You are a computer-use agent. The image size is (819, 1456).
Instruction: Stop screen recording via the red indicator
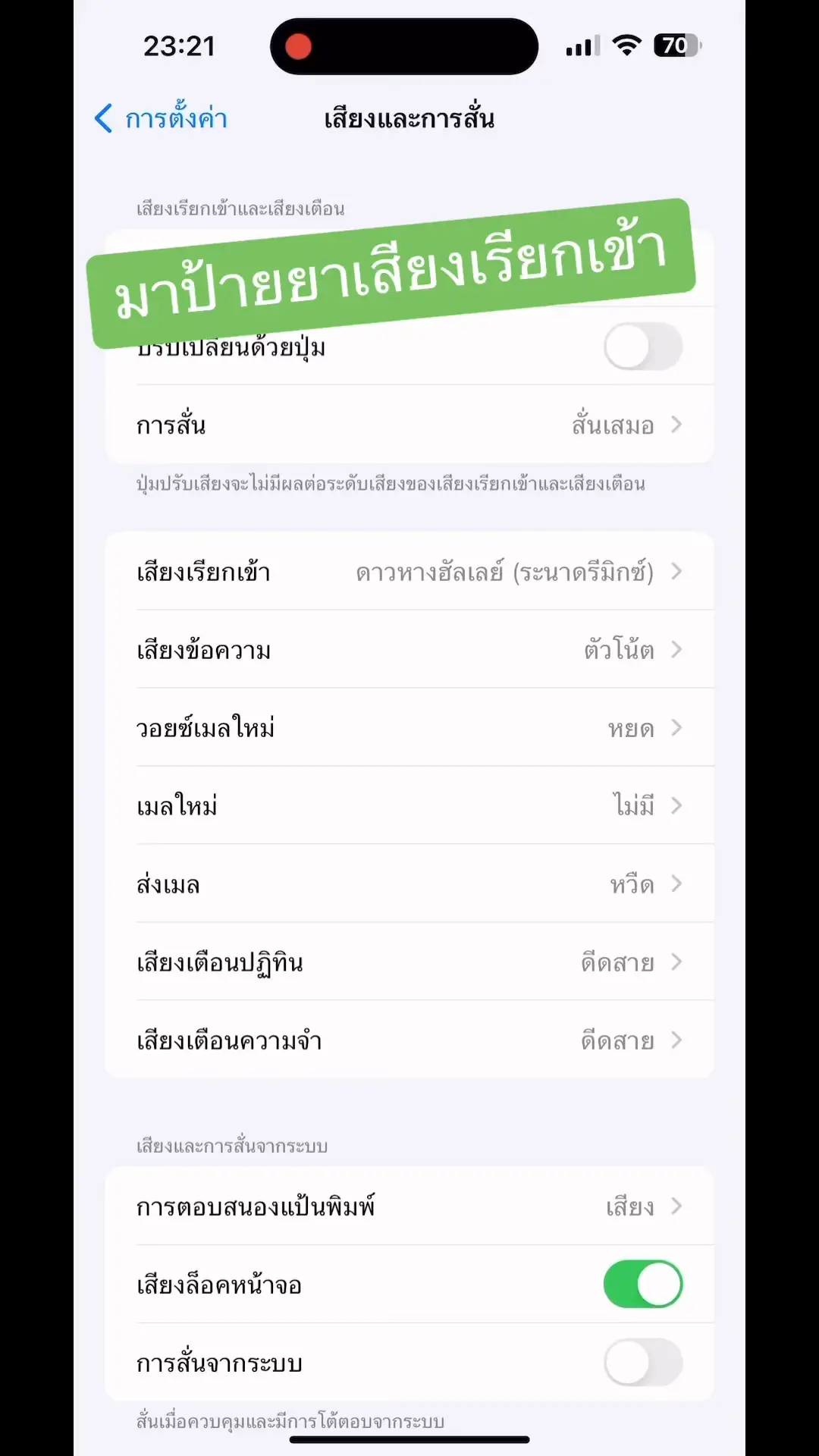300,45
